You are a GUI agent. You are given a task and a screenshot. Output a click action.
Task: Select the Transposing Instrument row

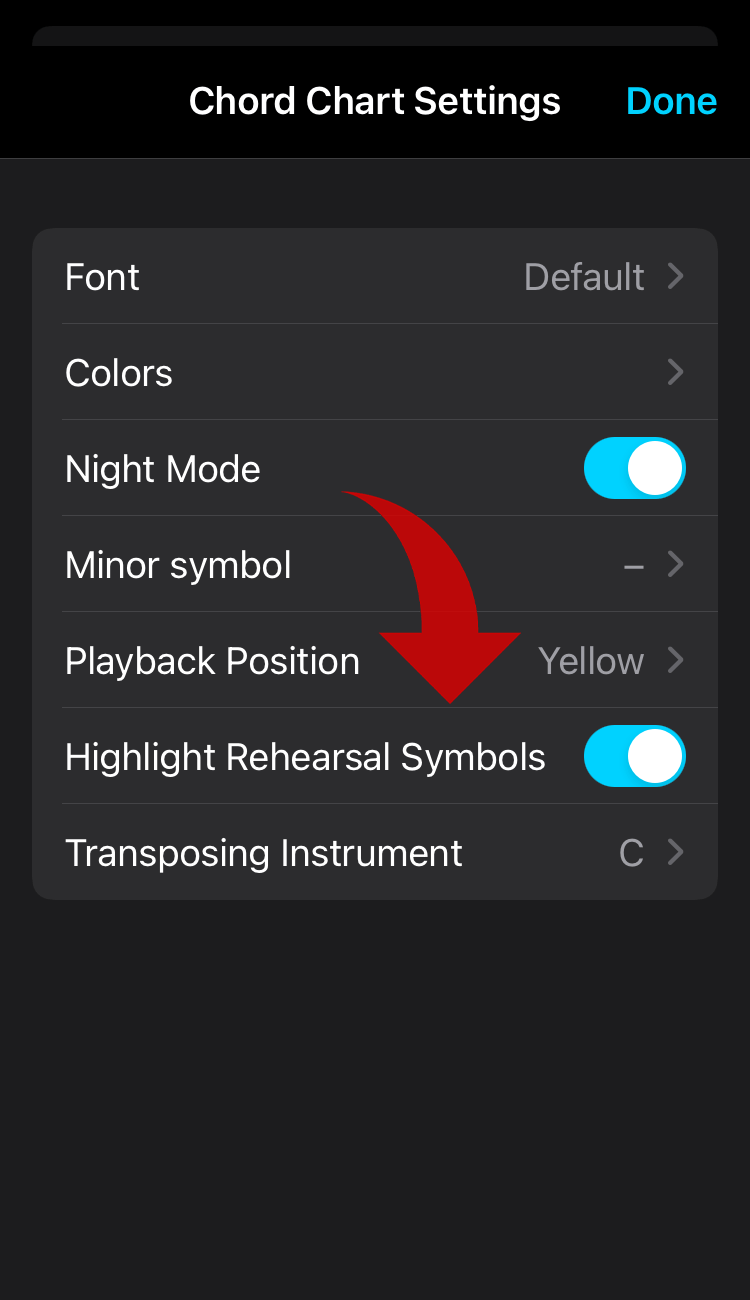[x=375, y=853]
